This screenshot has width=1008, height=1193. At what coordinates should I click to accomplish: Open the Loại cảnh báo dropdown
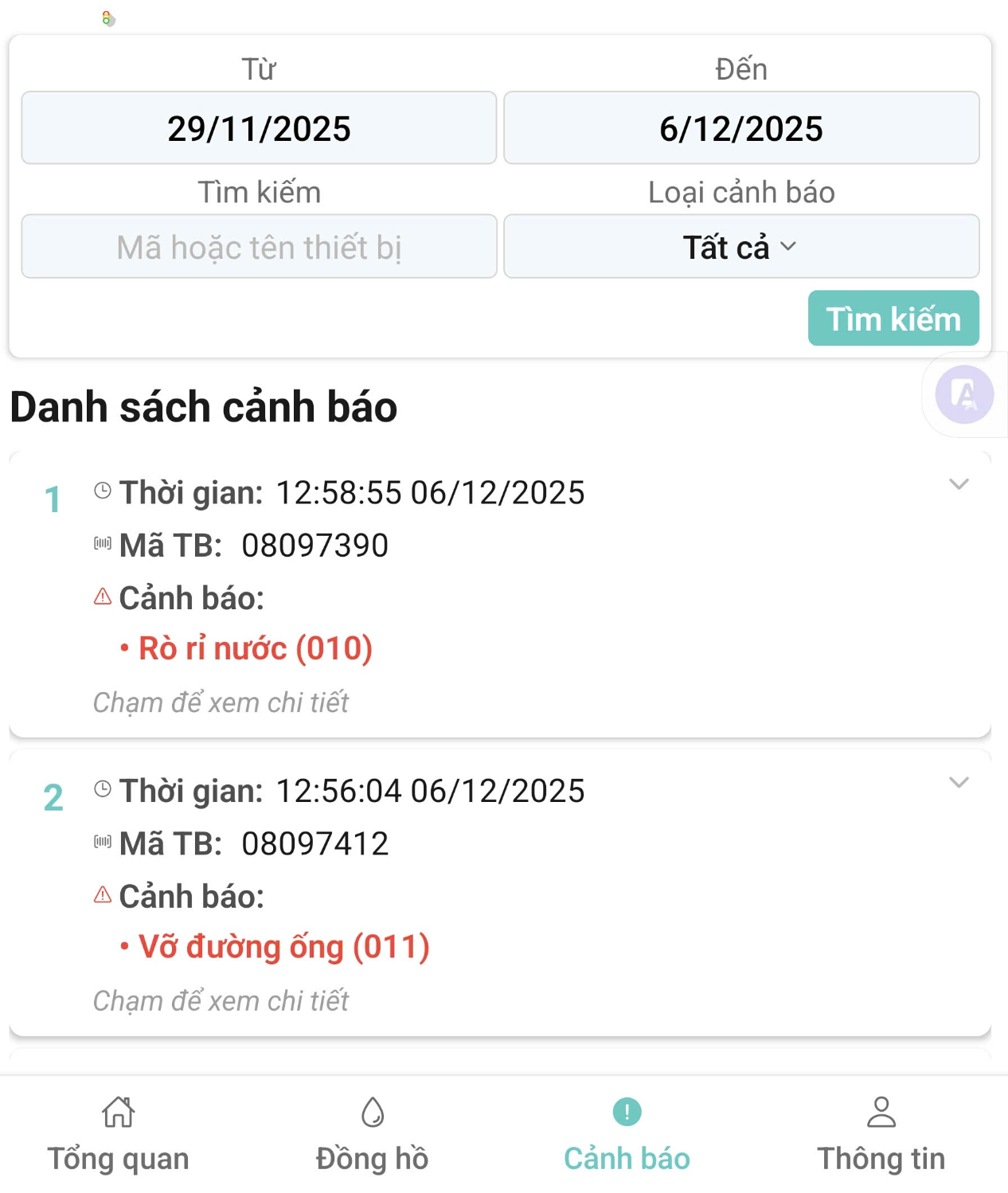(740, 247)
